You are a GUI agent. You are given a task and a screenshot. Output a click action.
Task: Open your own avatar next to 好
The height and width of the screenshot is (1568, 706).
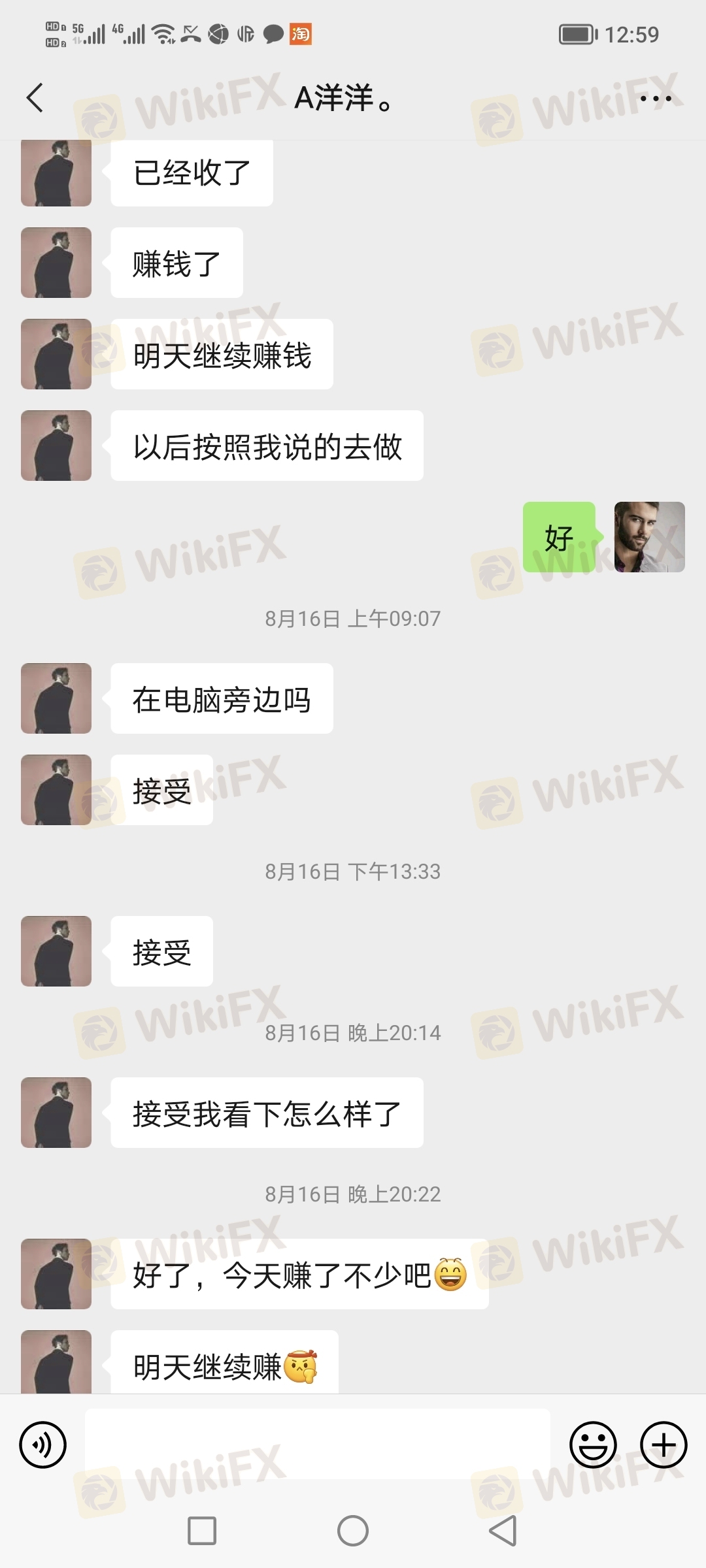pyautogui.click(x=649, y=537)
